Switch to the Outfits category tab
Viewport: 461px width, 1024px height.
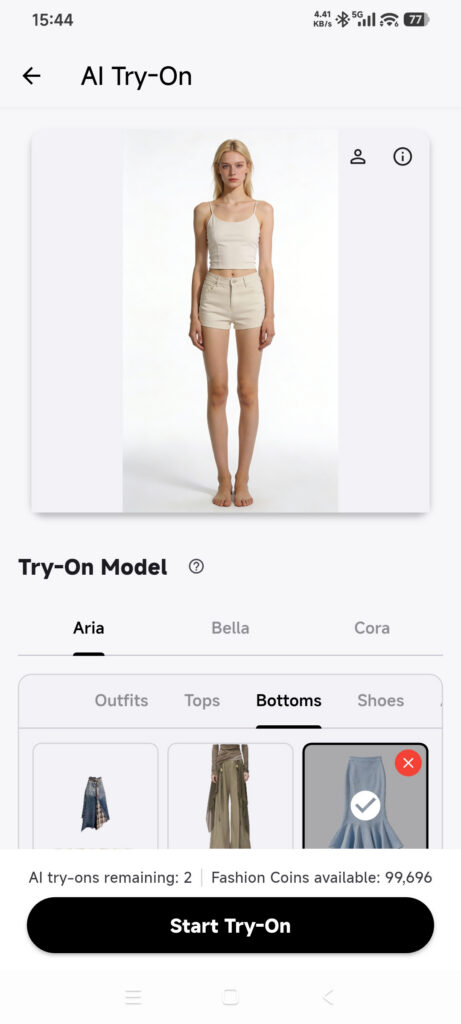(121, 701)
